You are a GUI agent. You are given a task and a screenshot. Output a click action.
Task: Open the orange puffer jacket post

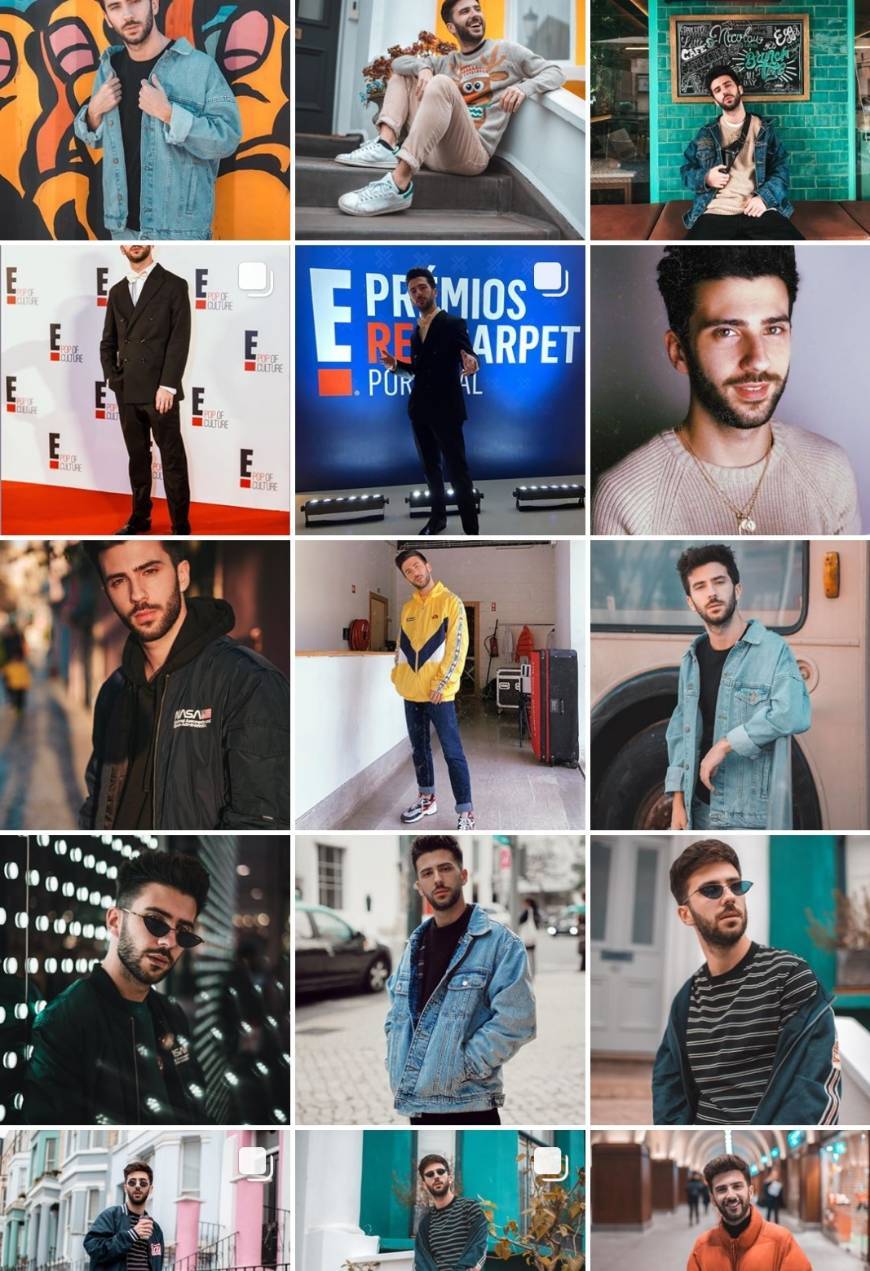tap(729, 1202)
